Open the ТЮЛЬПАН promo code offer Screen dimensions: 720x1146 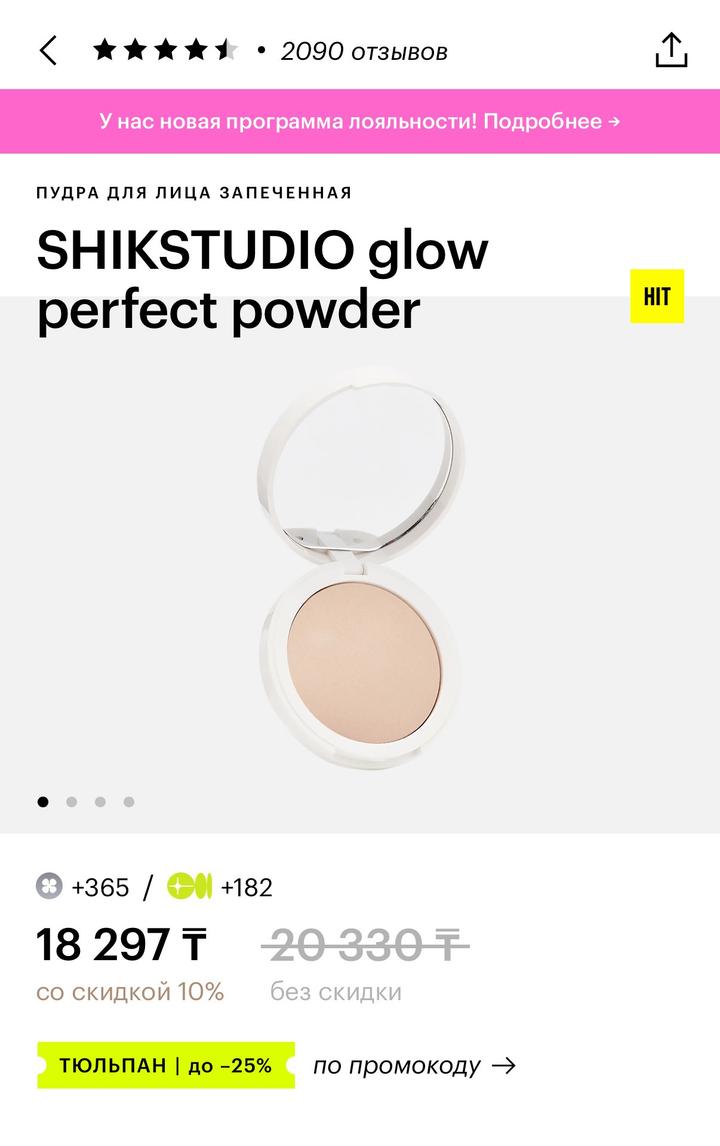pyautogui.click(x=166, y=1066)
